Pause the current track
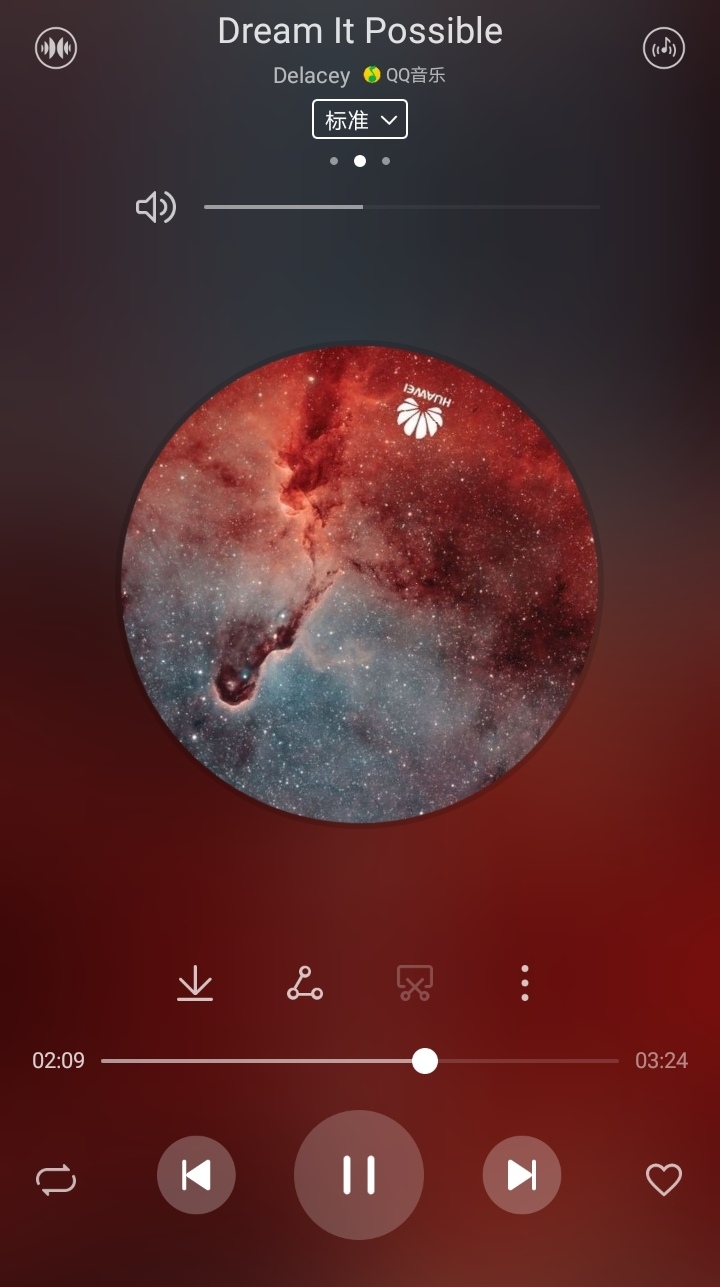 (359, 1176)
